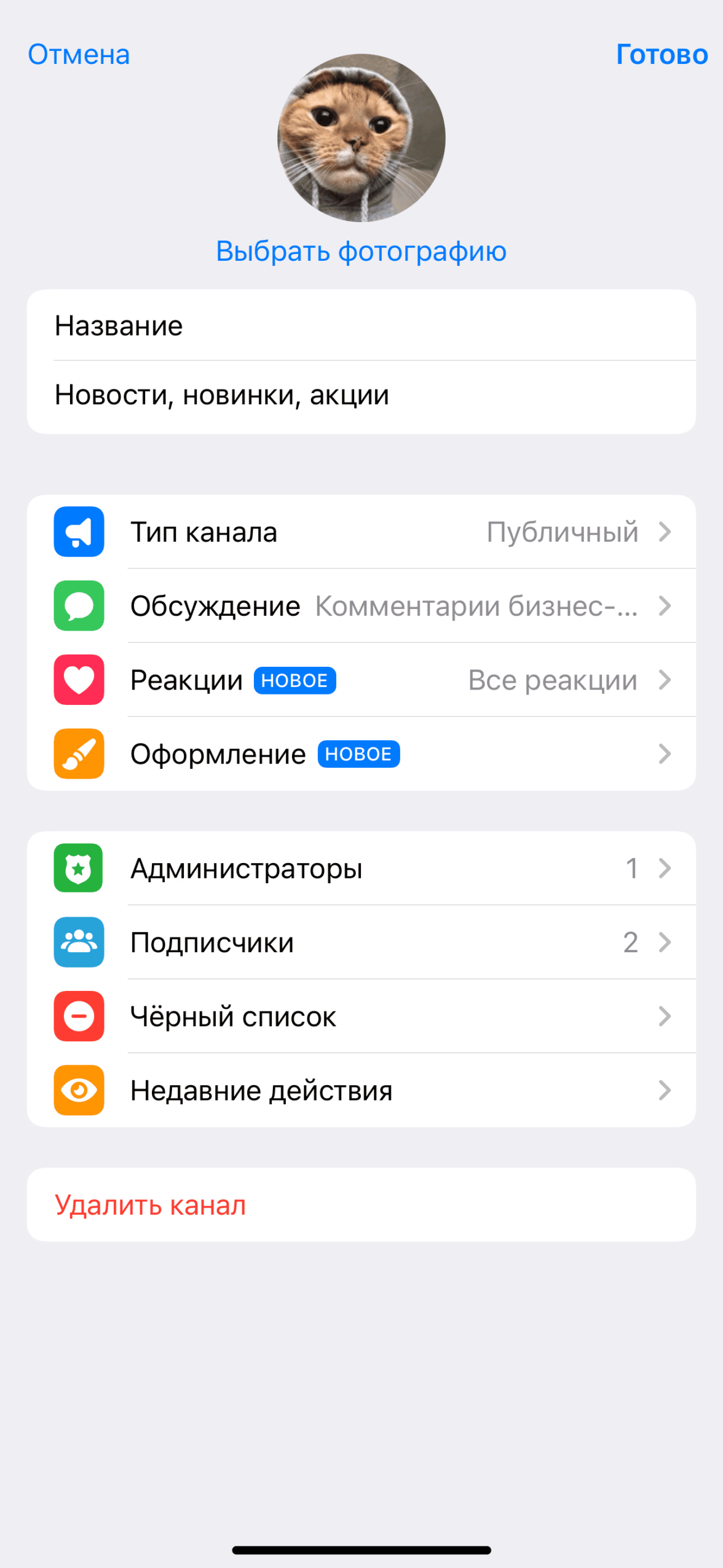
Task: Open Тип канала settings
Action: point(361,532)
